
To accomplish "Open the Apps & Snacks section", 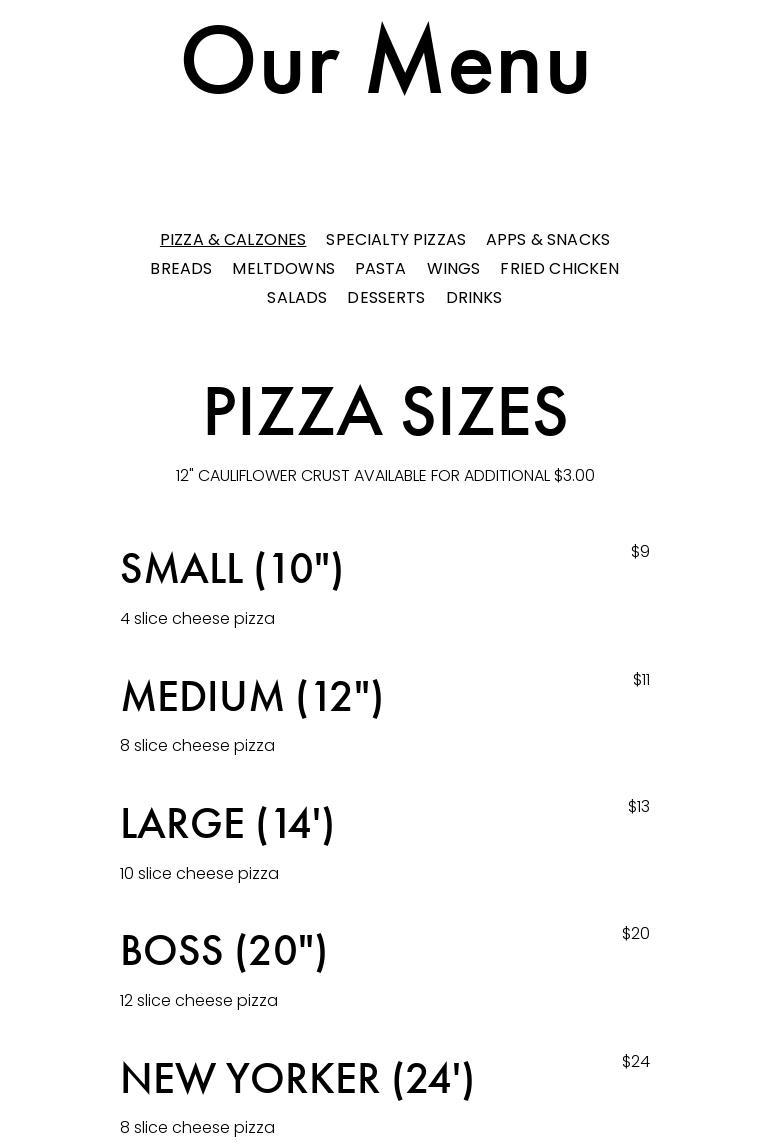I will 548,240.
